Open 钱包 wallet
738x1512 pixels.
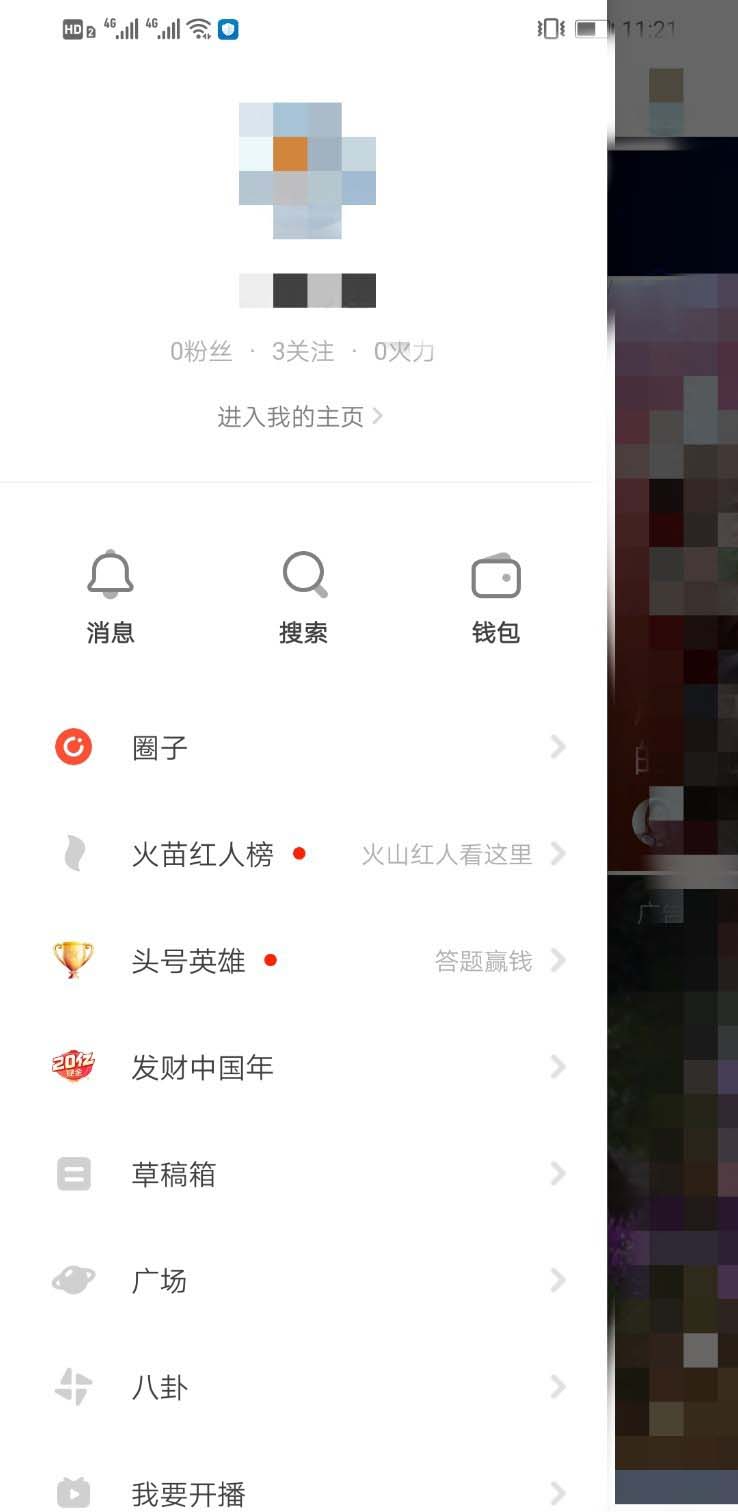pos(496,597)
